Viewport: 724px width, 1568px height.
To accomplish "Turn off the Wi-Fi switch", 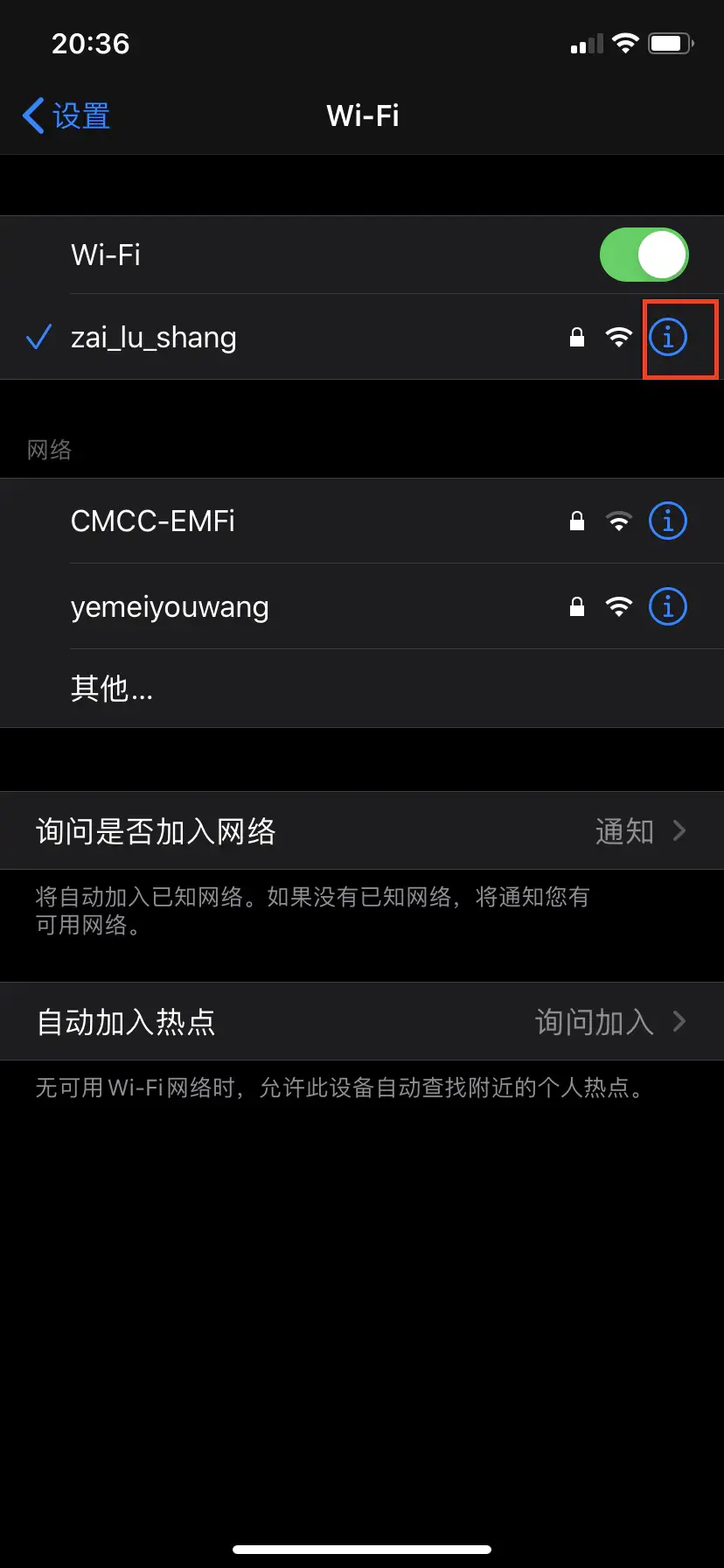I will tap(644, 255).
